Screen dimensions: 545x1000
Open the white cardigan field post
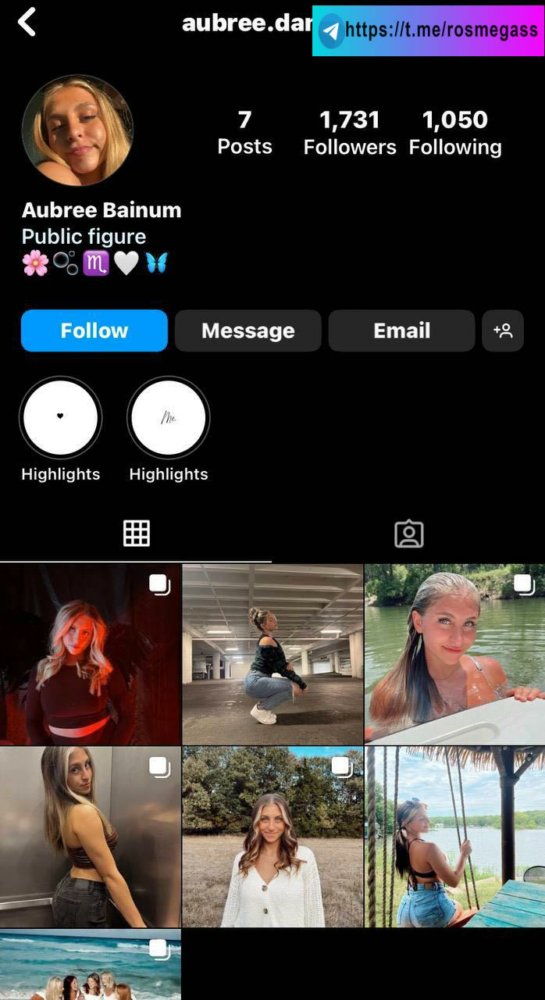point(273,837)
